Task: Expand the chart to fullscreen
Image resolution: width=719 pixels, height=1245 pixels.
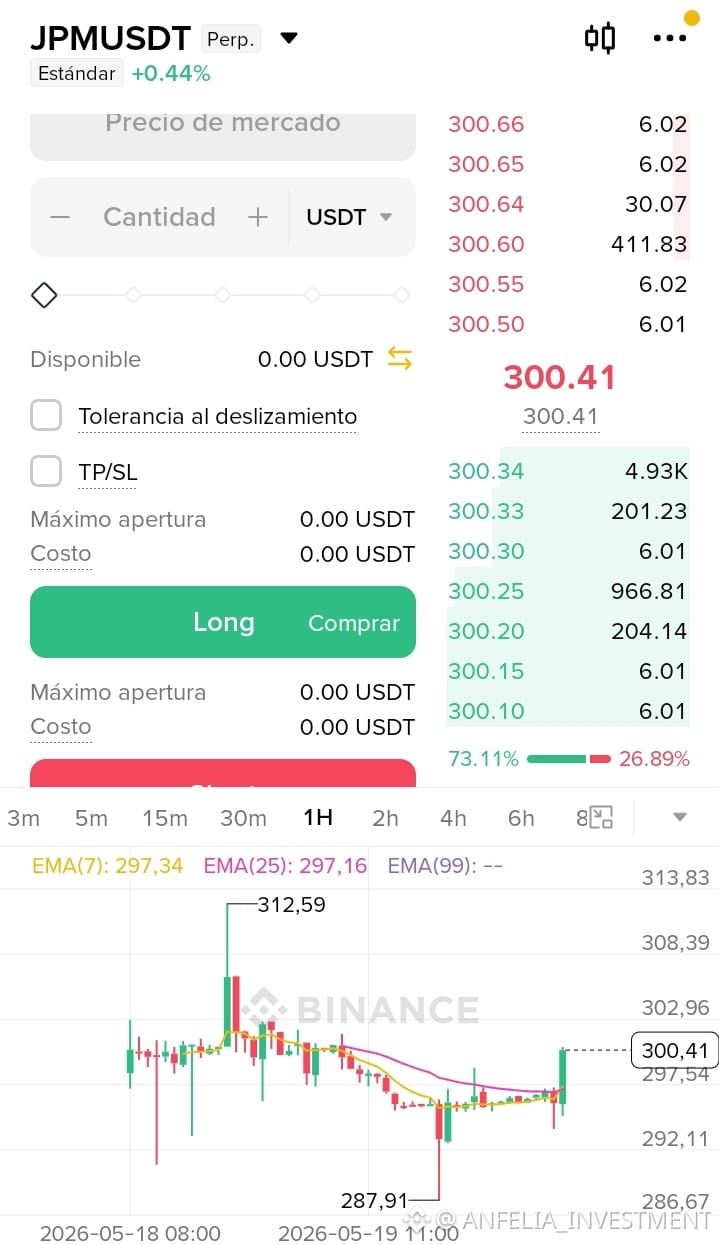Action: point(600,817)
